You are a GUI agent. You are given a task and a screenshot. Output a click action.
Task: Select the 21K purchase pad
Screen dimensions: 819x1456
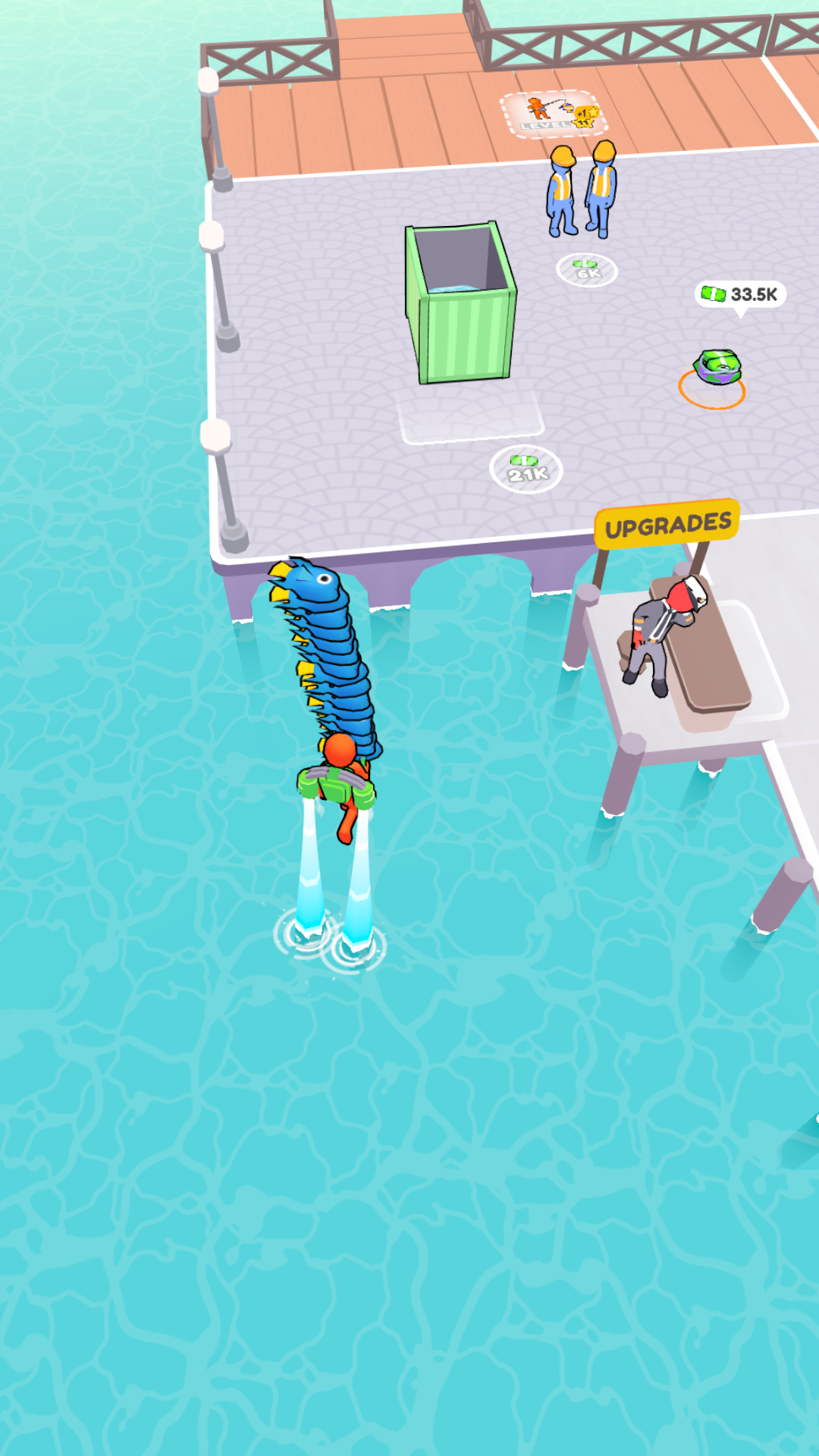click(x=526, y=469)
